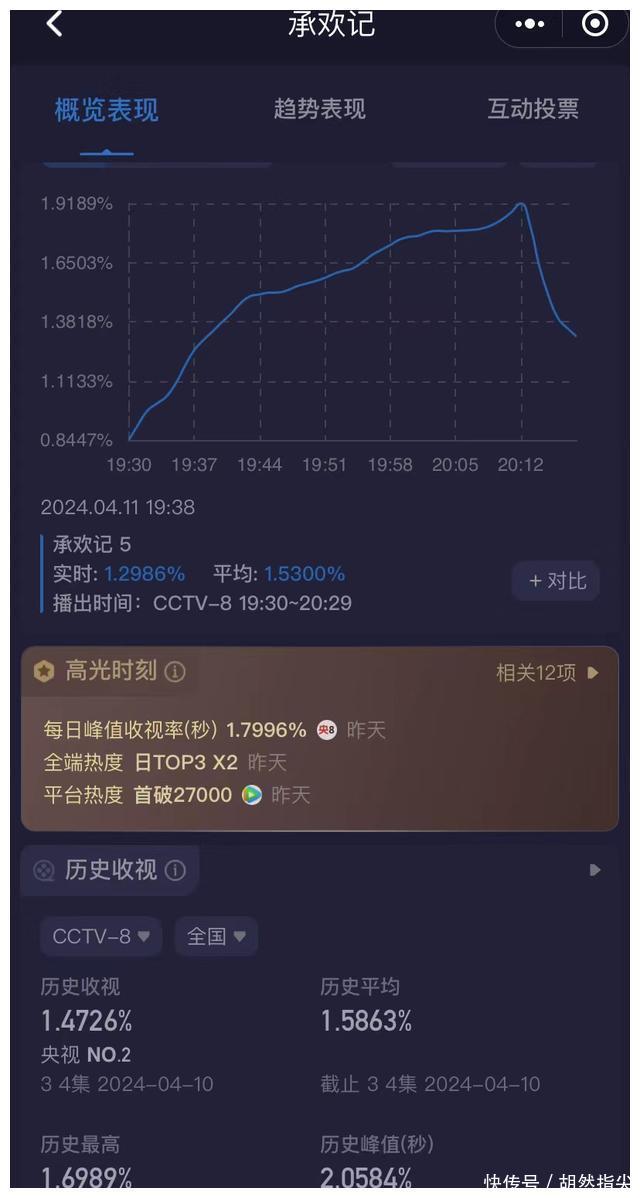The image size is (640, 1198).
Task: Tap the + 对比 compare button
Action: 556,581
